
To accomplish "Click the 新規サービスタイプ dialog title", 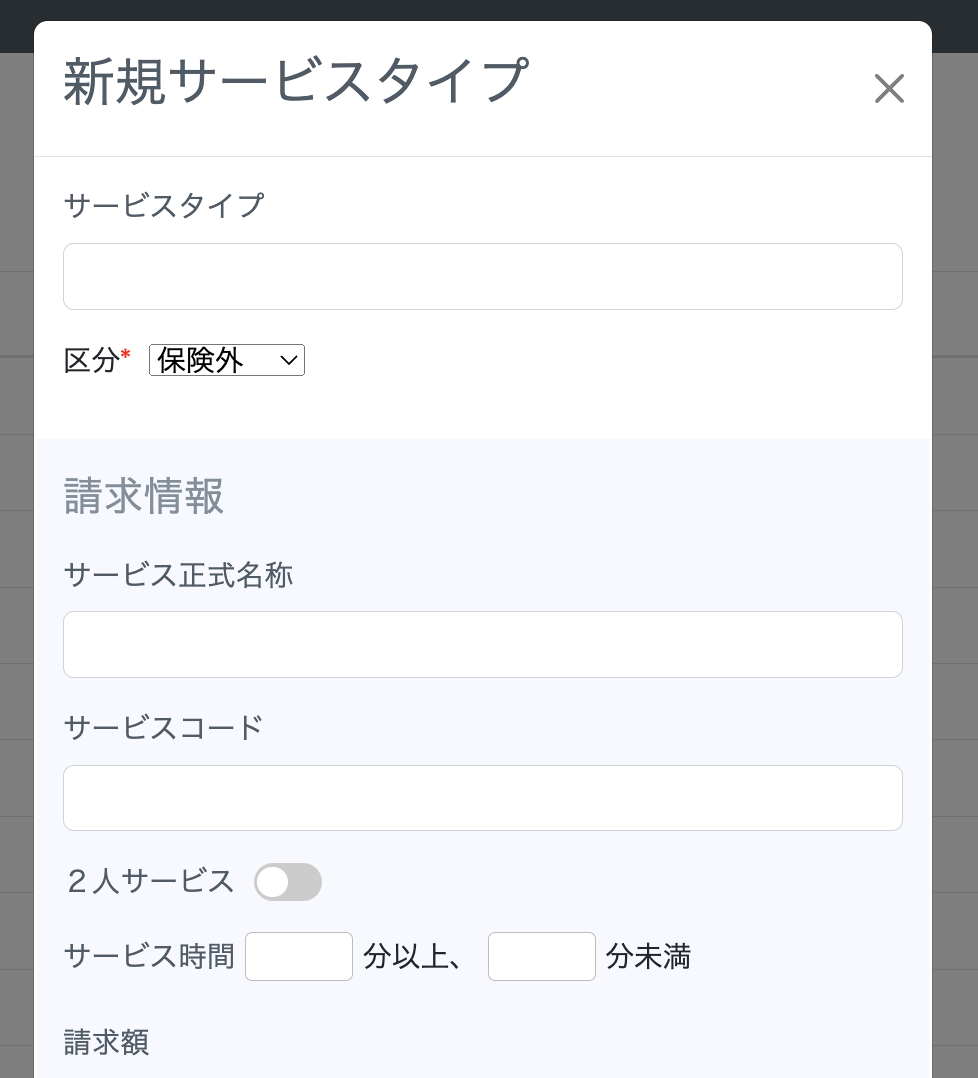I will point(296,80).
